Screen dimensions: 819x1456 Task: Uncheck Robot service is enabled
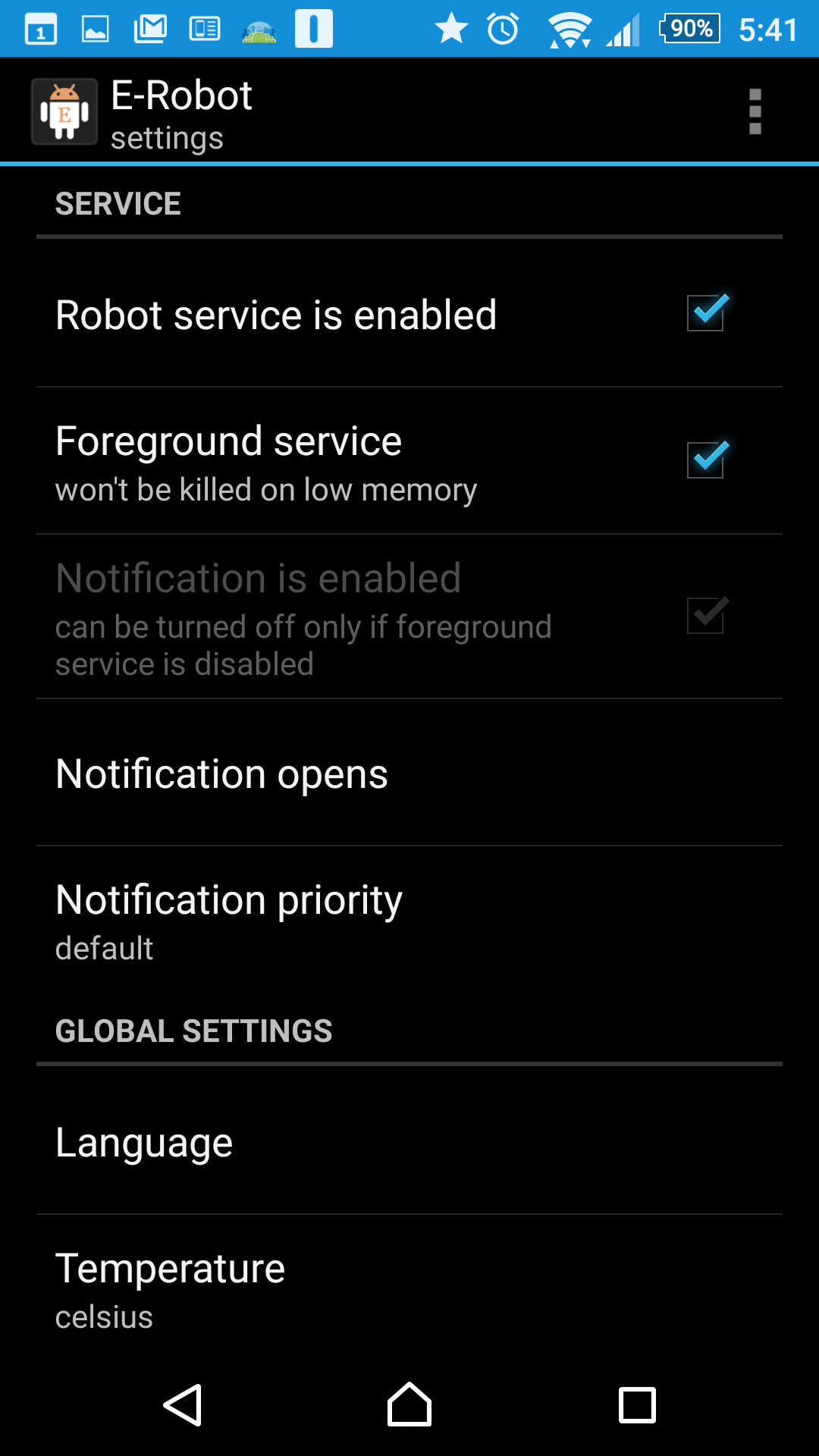[706, 313]
